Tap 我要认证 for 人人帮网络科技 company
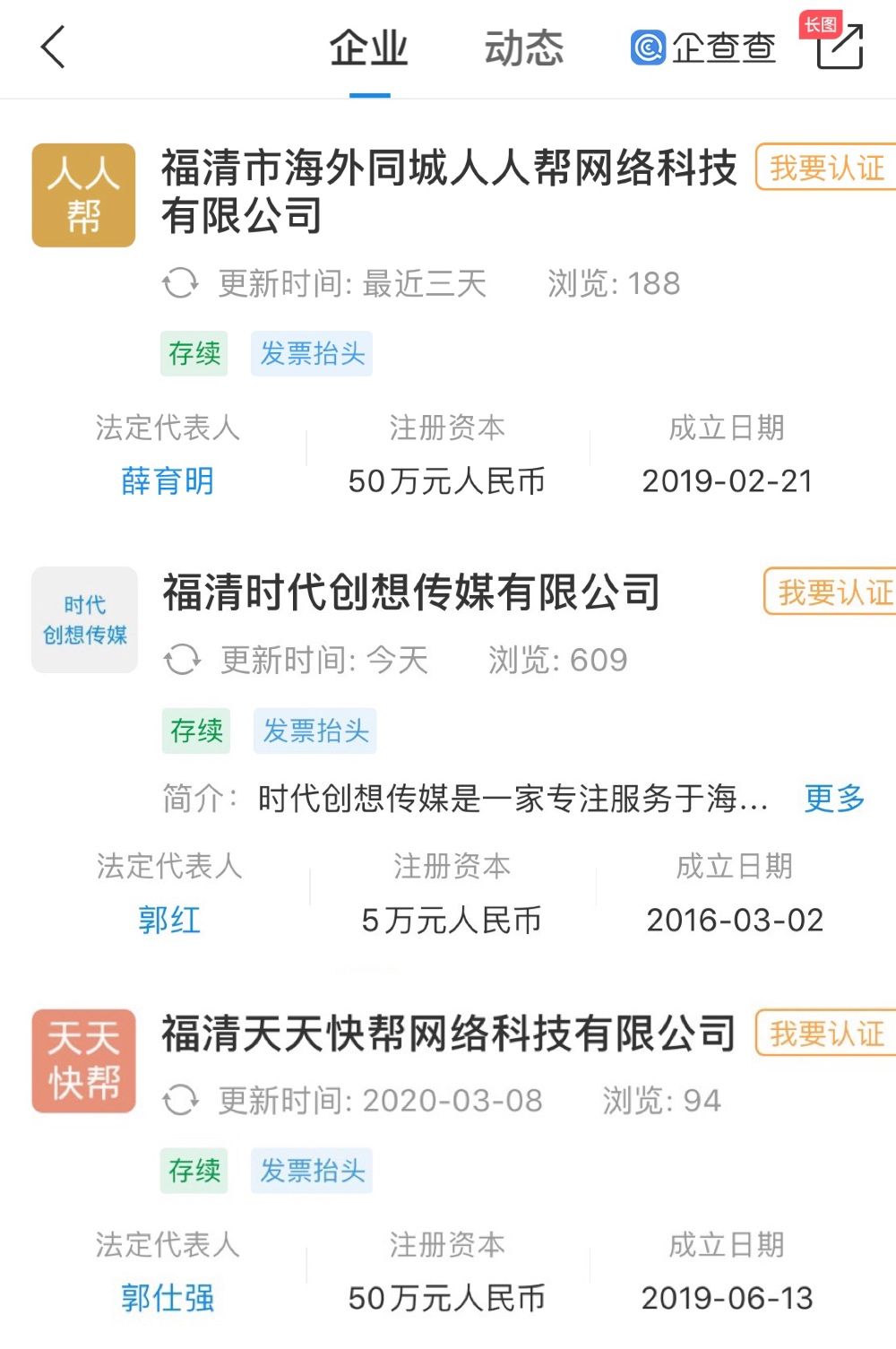 [x=826, y=168]
